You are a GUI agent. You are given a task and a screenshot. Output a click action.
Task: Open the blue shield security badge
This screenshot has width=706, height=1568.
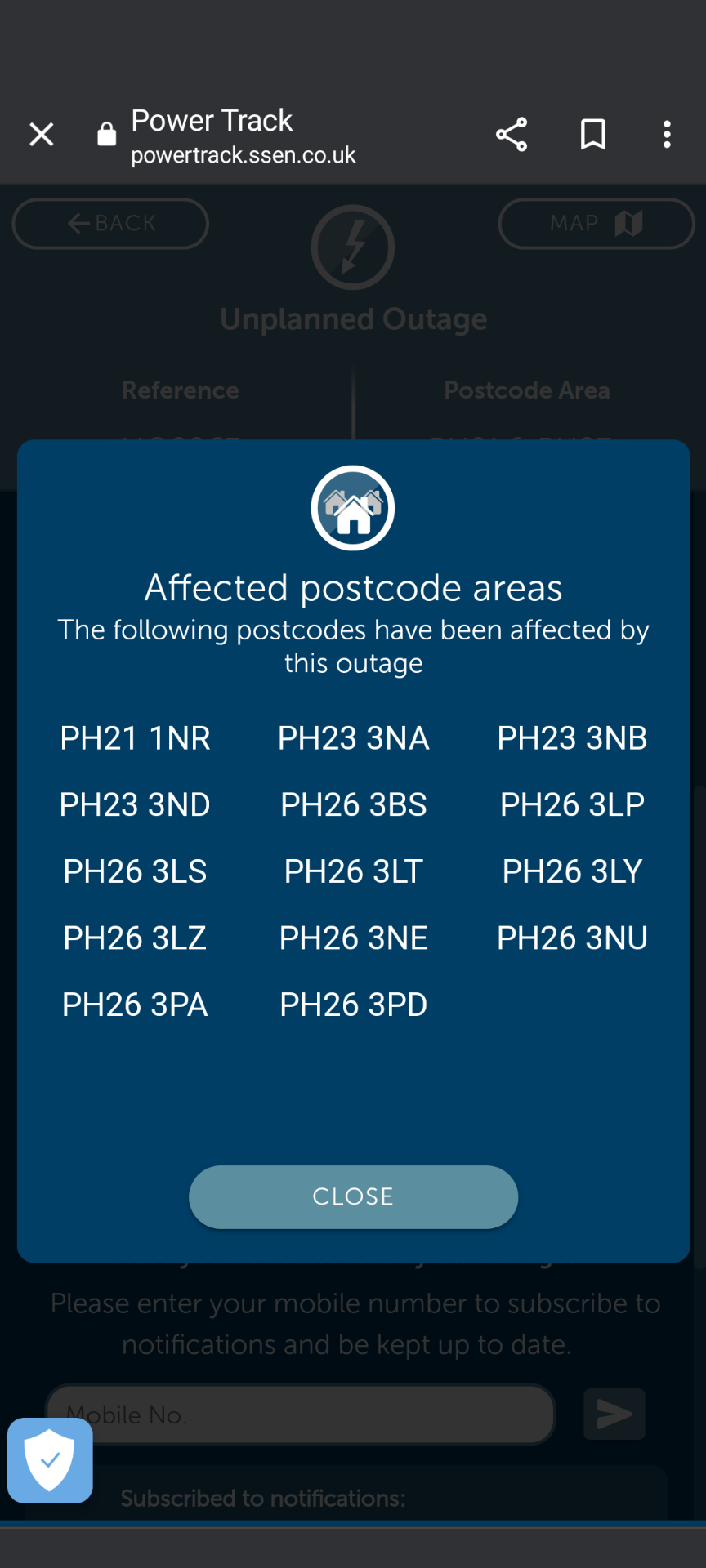tap(50, 1460)
